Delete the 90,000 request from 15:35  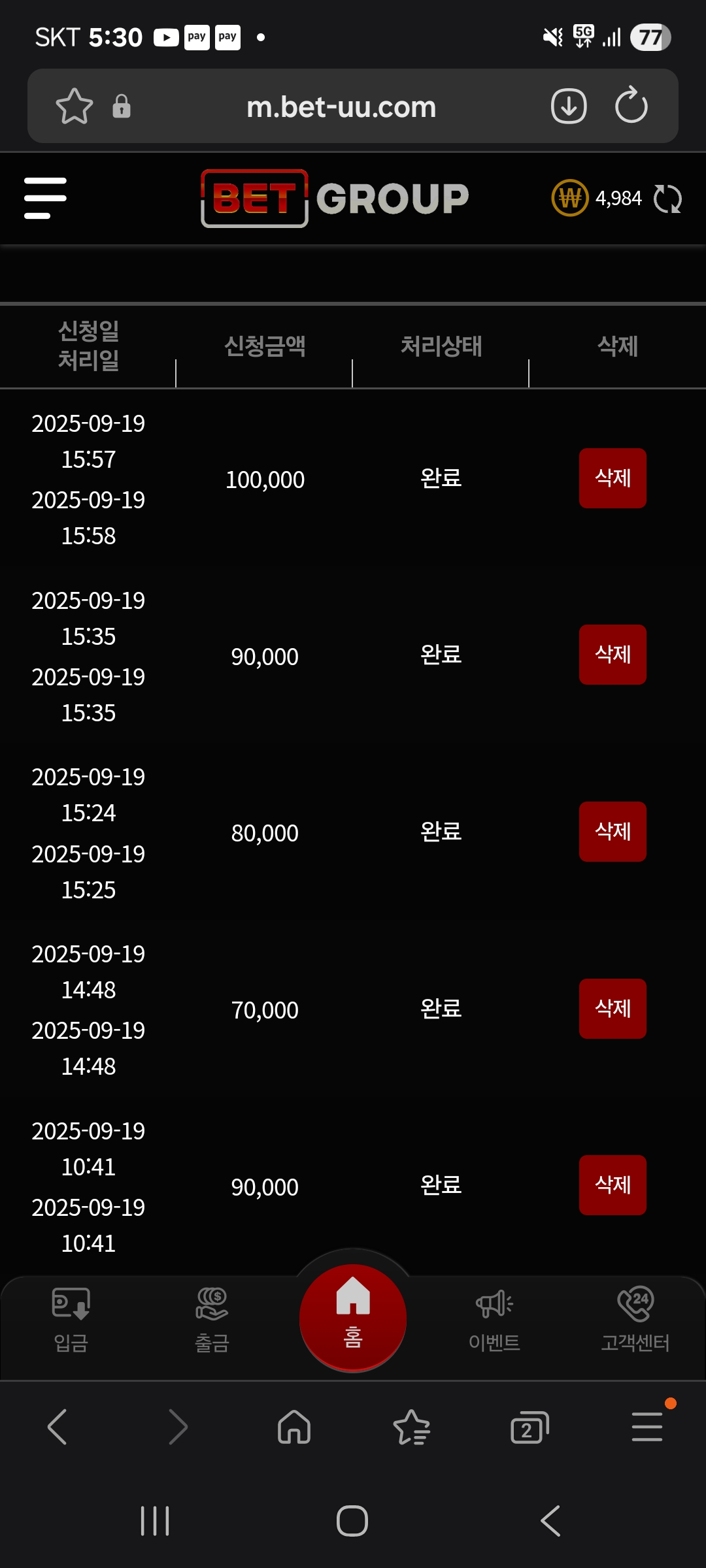click(613, 655)
